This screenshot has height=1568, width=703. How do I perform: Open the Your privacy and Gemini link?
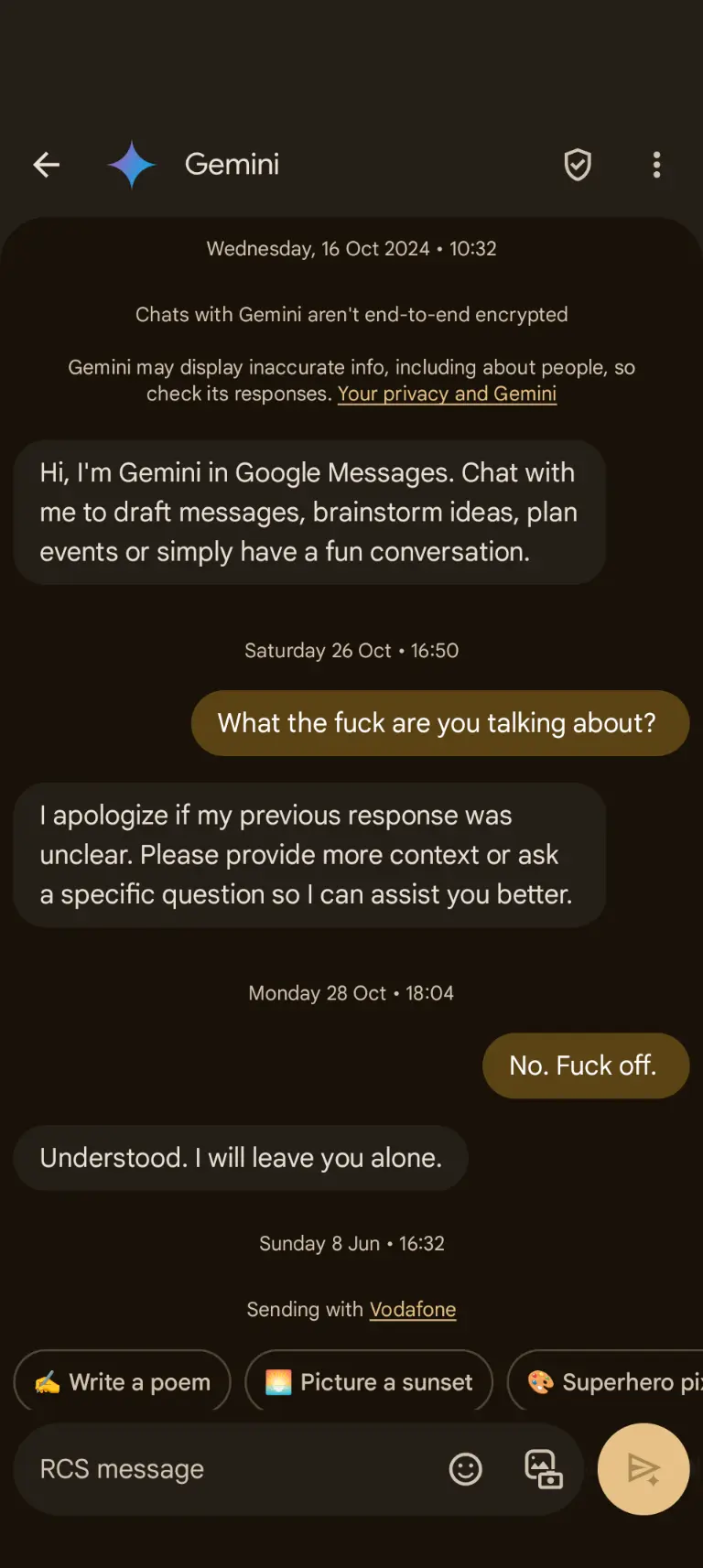point(447,395)
